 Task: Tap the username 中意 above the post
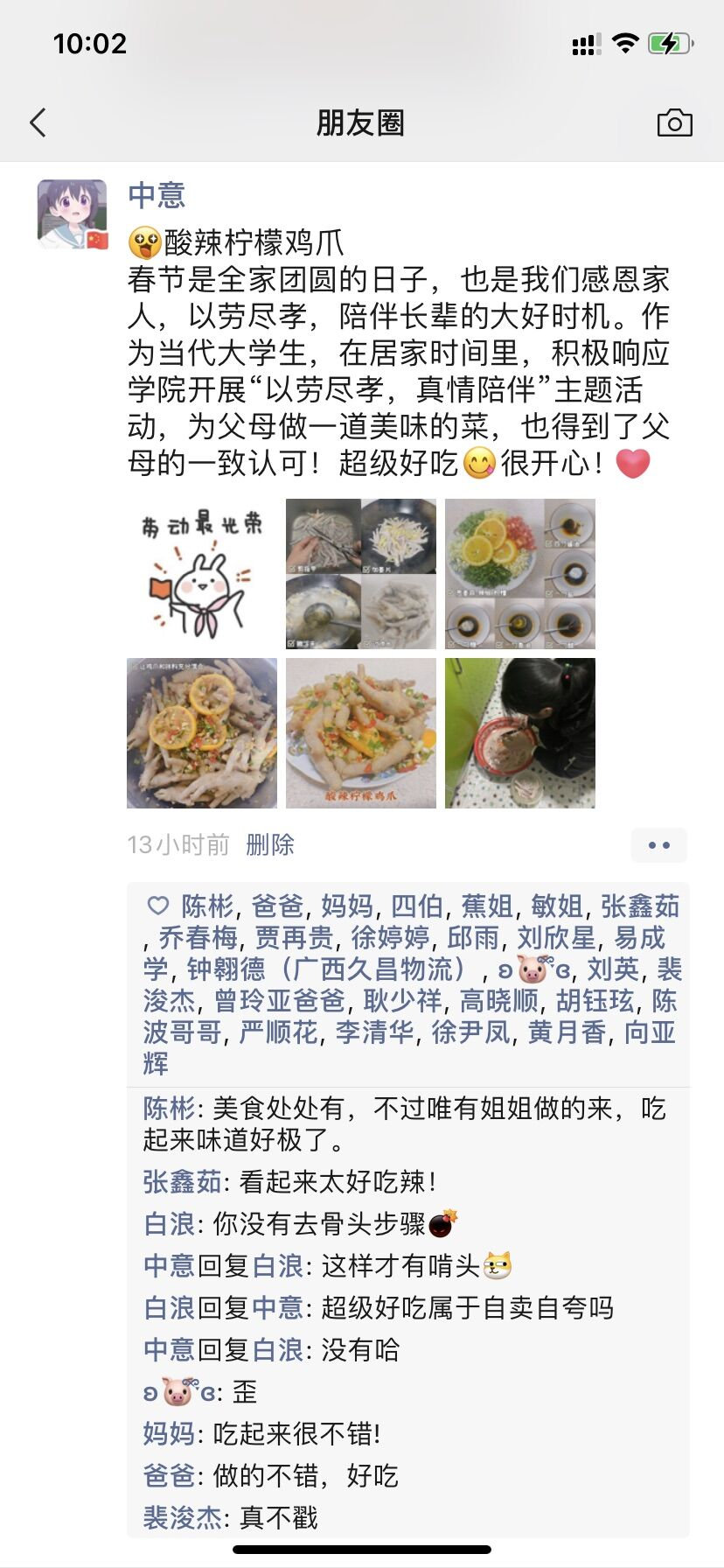click(157, 195)
